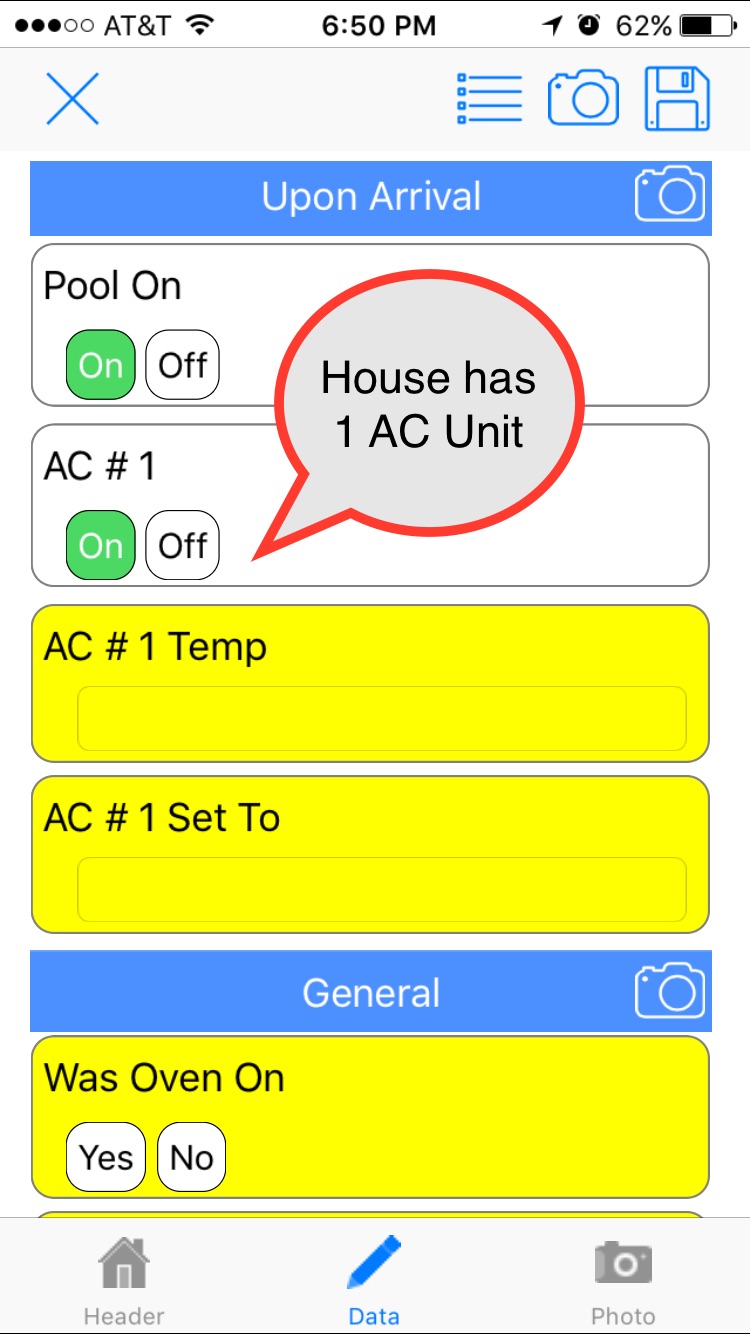Select Off for AC # 1
Viewport: 750px width, 1334px height.
tap(182, 546)
